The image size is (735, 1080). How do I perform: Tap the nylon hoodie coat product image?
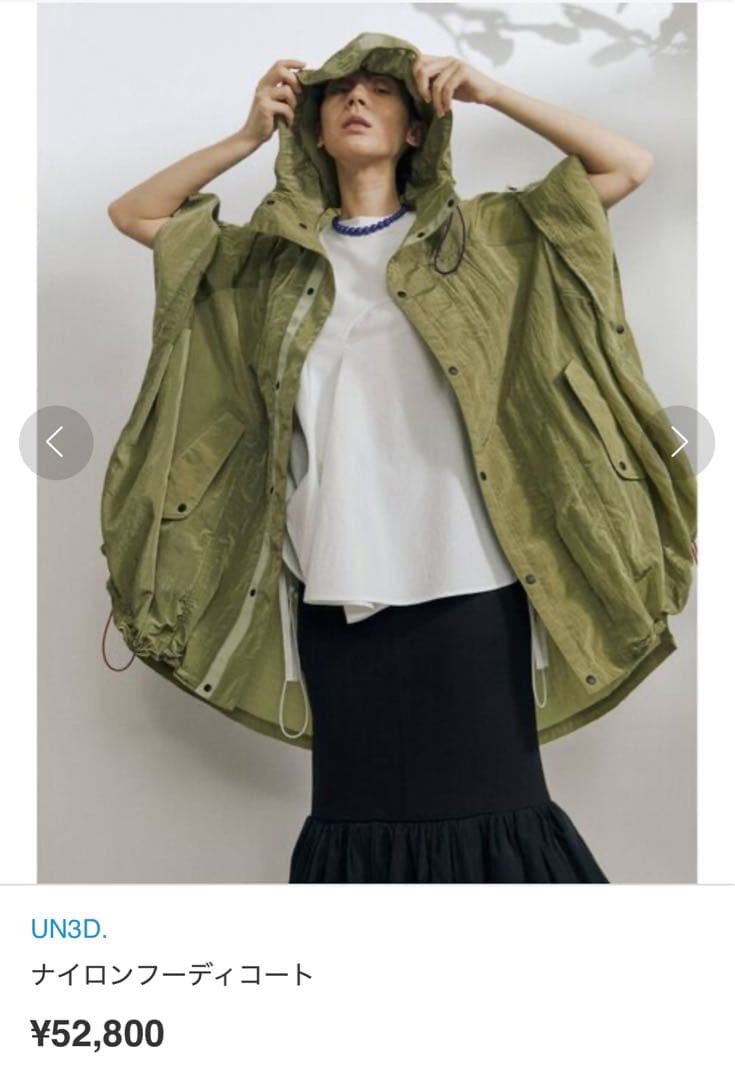tap(367, 500)
